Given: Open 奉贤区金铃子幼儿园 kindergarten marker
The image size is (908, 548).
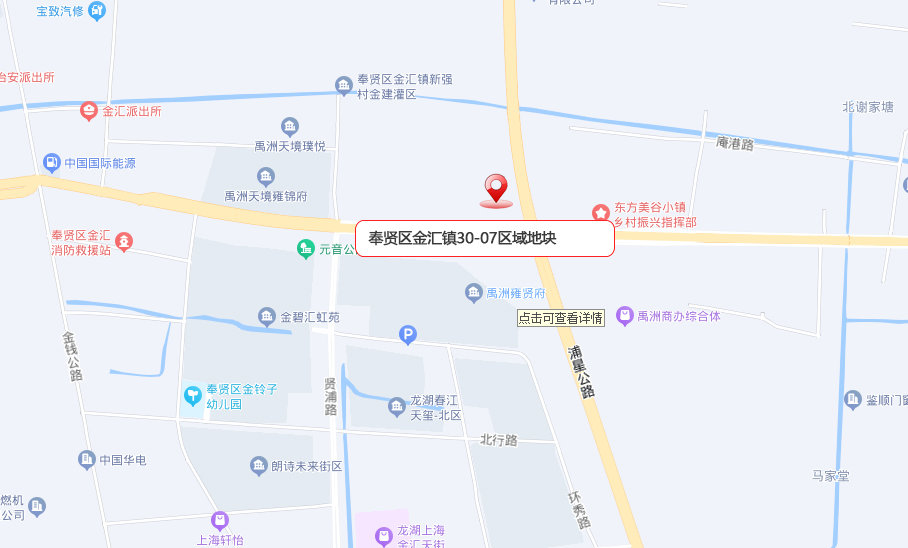Looking at the screenshot, I should coord(193,396).
